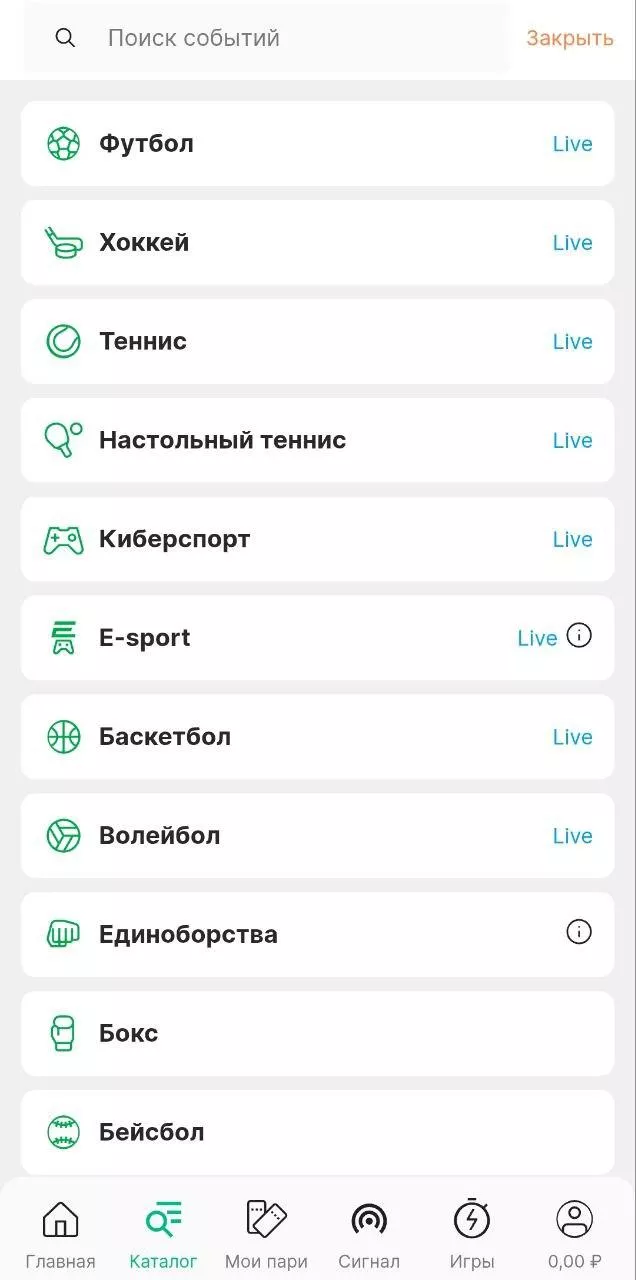Show Live events for Хоккей
Viewport: 636px width, 1280px height.
point(572,243)
